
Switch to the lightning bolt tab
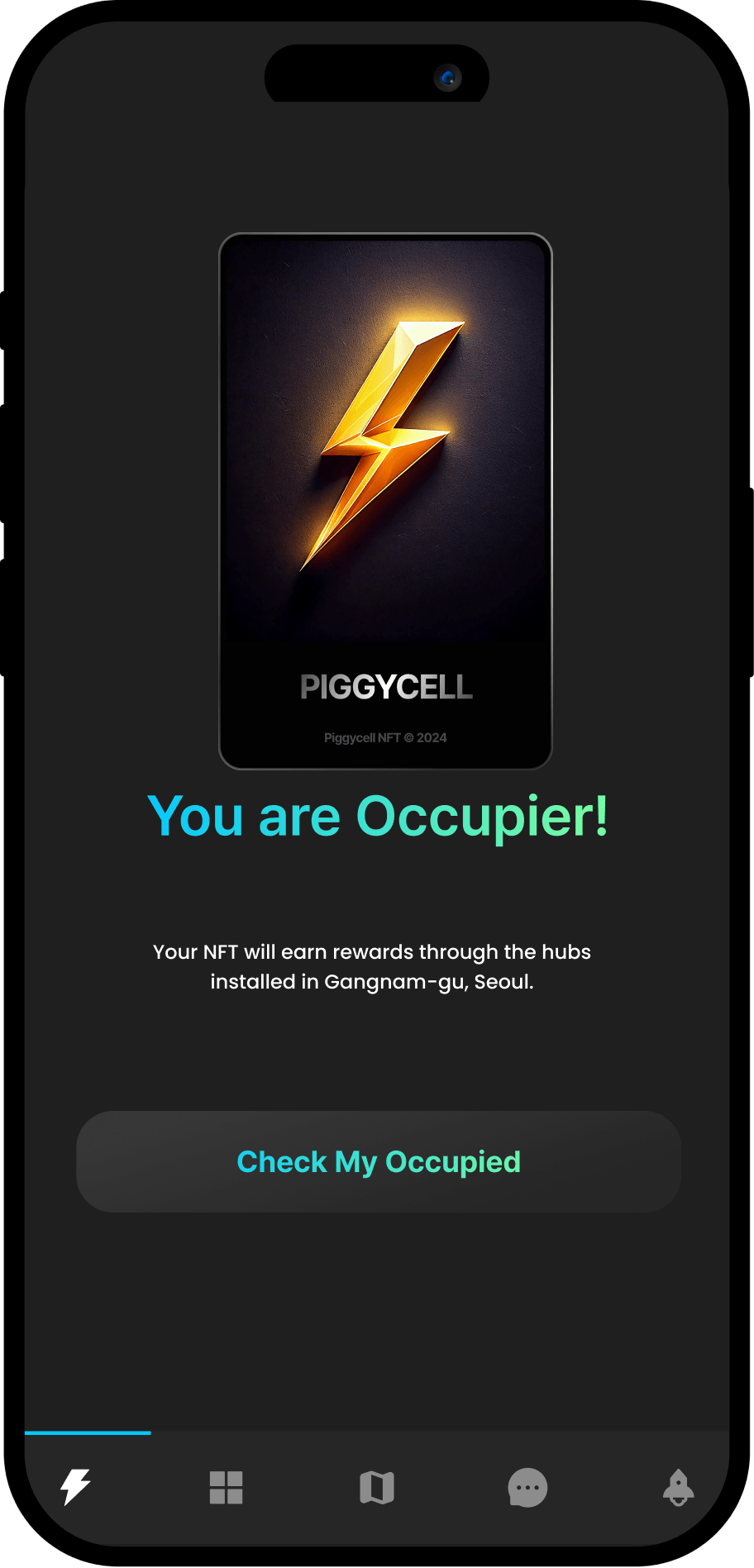76,1487
